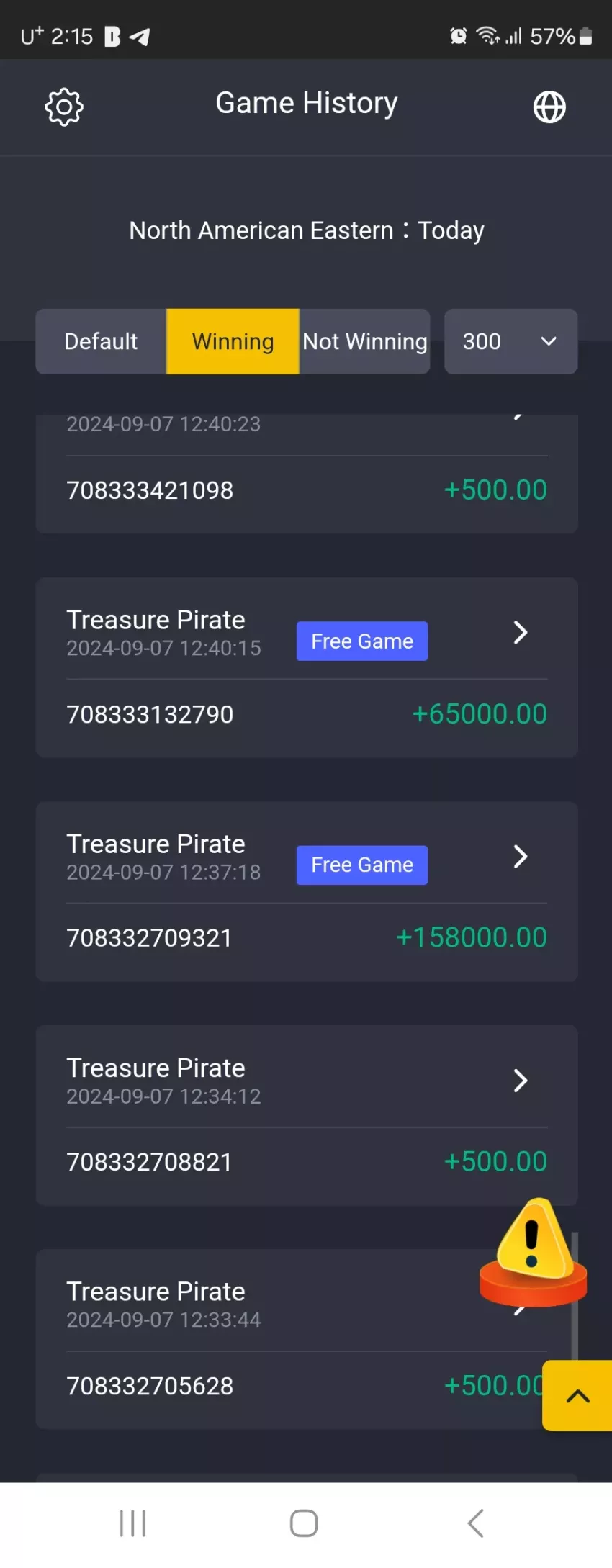Switch to the Default filter tab
This screenshot has height=1568, width=612.
click(101, 341)
